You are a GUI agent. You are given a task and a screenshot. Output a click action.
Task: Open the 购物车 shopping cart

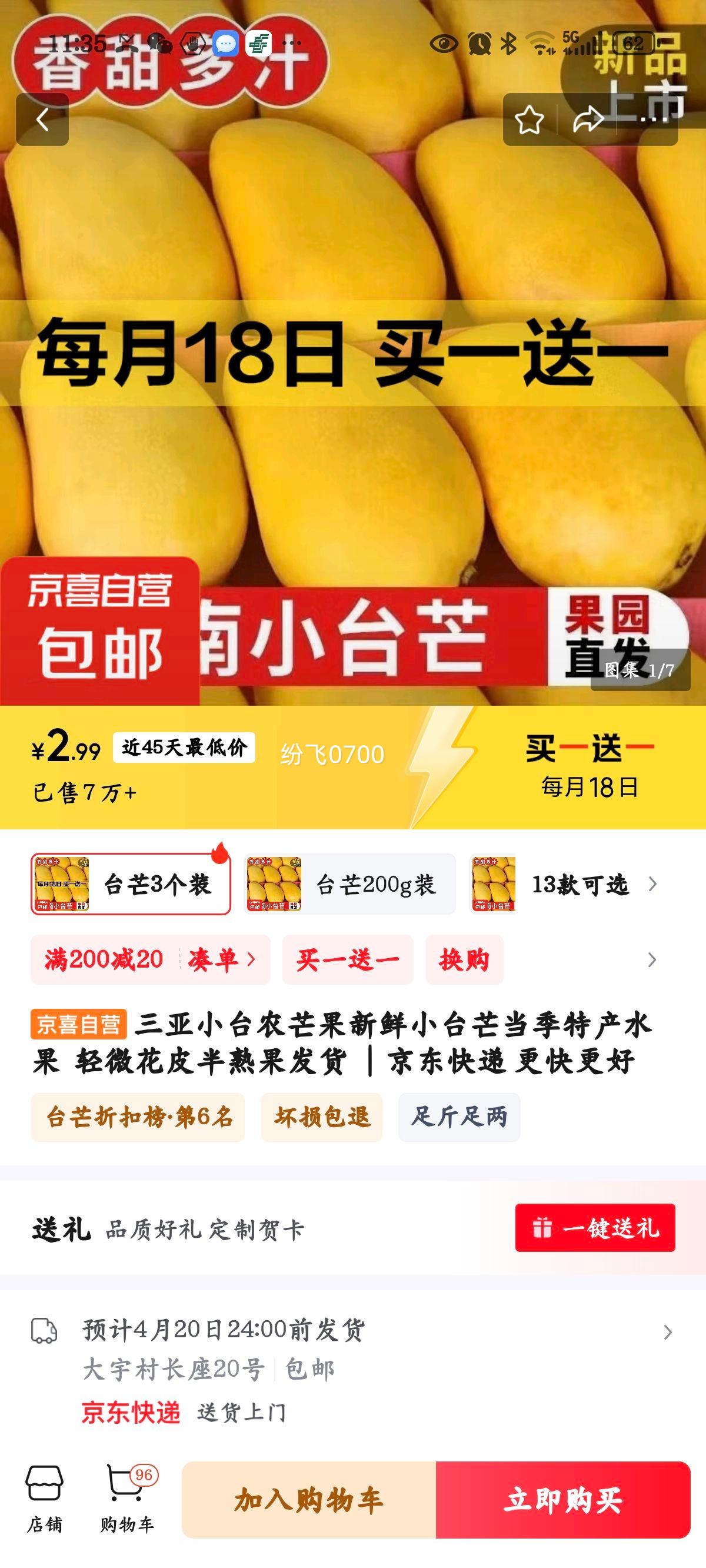pyautogui.click(x=127, y=1500)
